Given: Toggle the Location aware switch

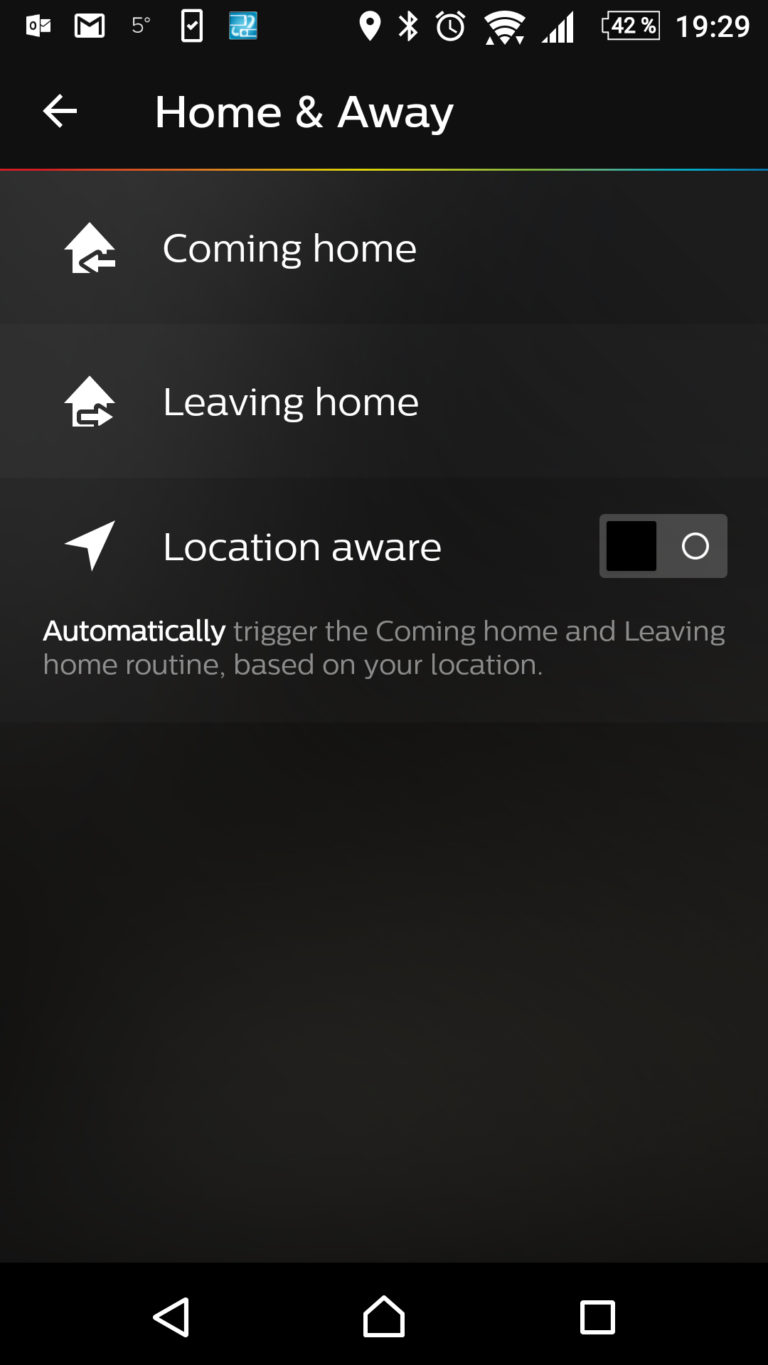Looking at the screenshot, I should [x=662, y=546].
